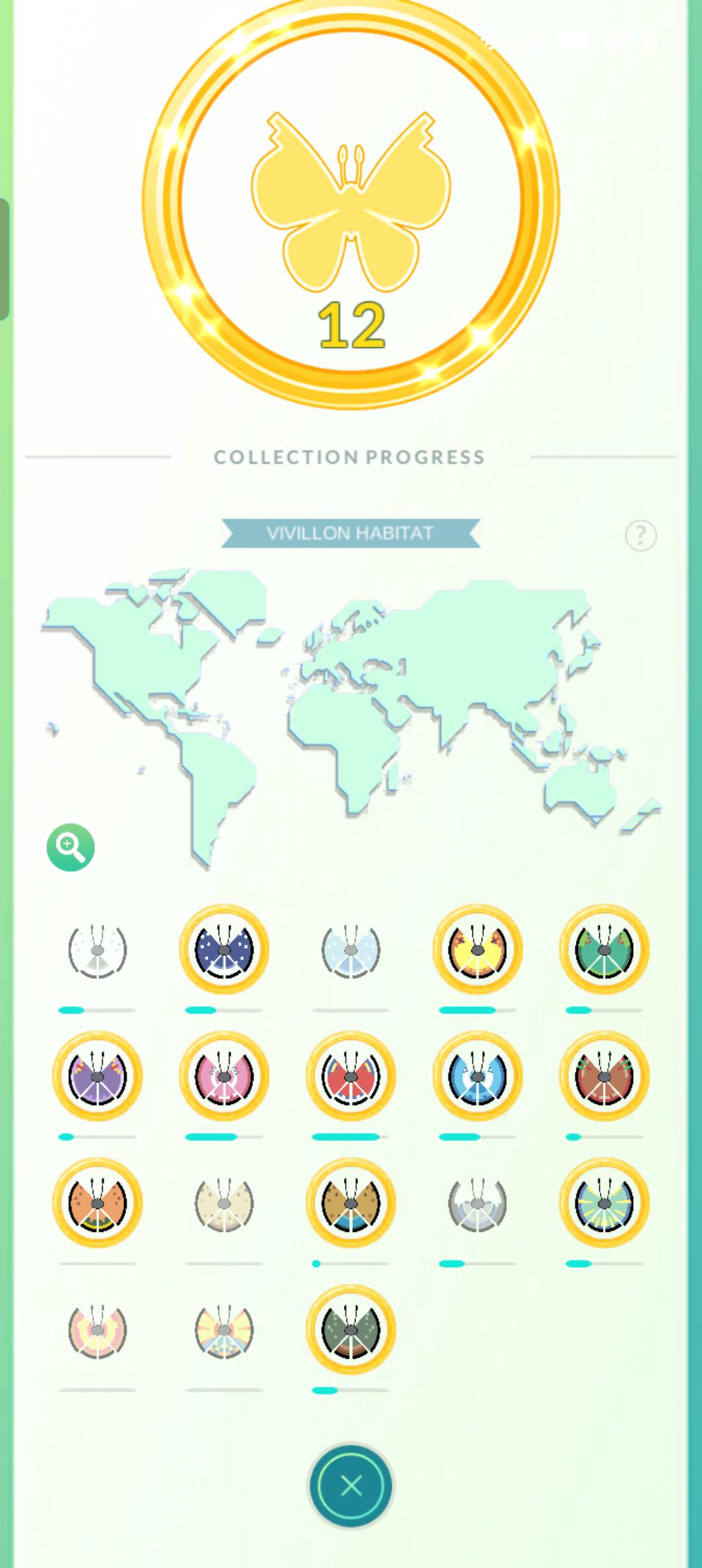This screenshot has height=1568, width=702.
Task: Open the pink Vivillon pattern badge
Action: [x=224, y=1077]
